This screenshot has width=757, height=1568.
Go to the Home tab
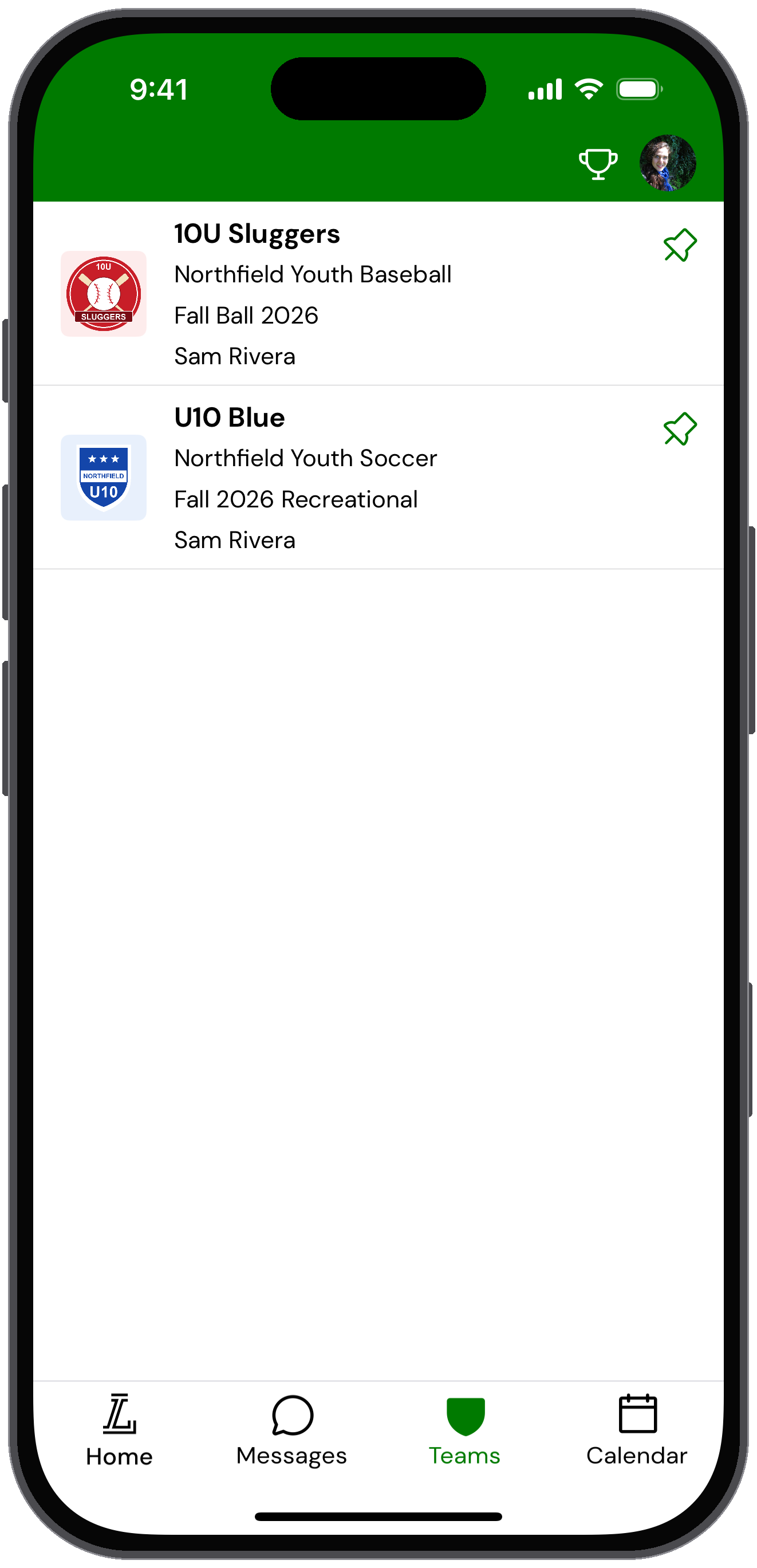(x=119, y=1431)
